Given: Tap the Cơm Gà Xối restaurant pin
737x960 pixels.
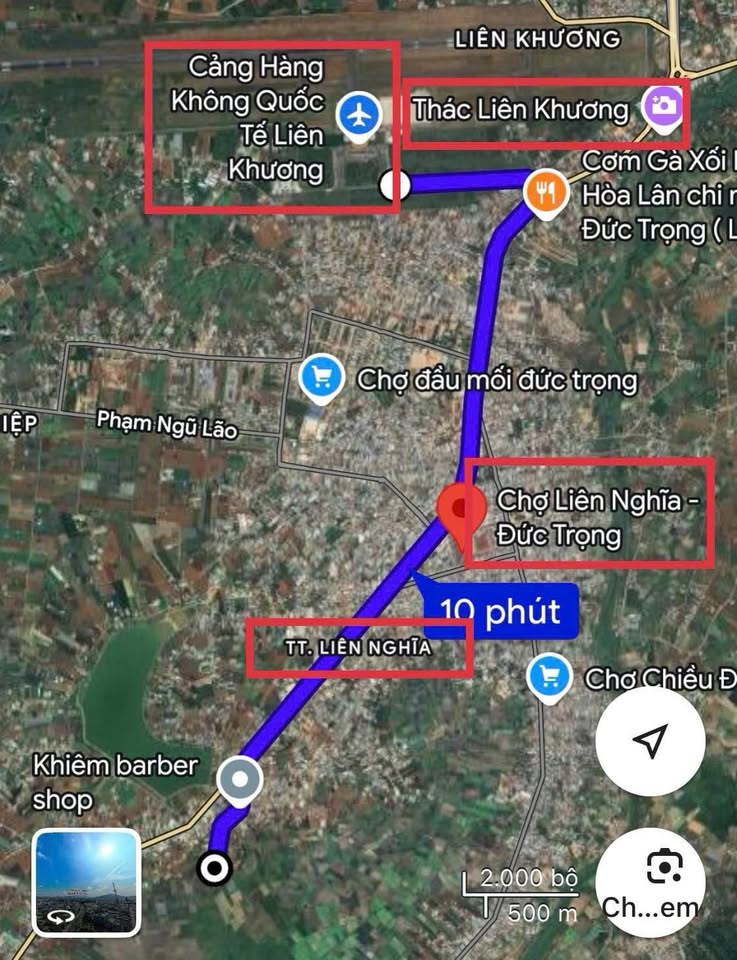Looking at the screenshot, I should [546, 191].
